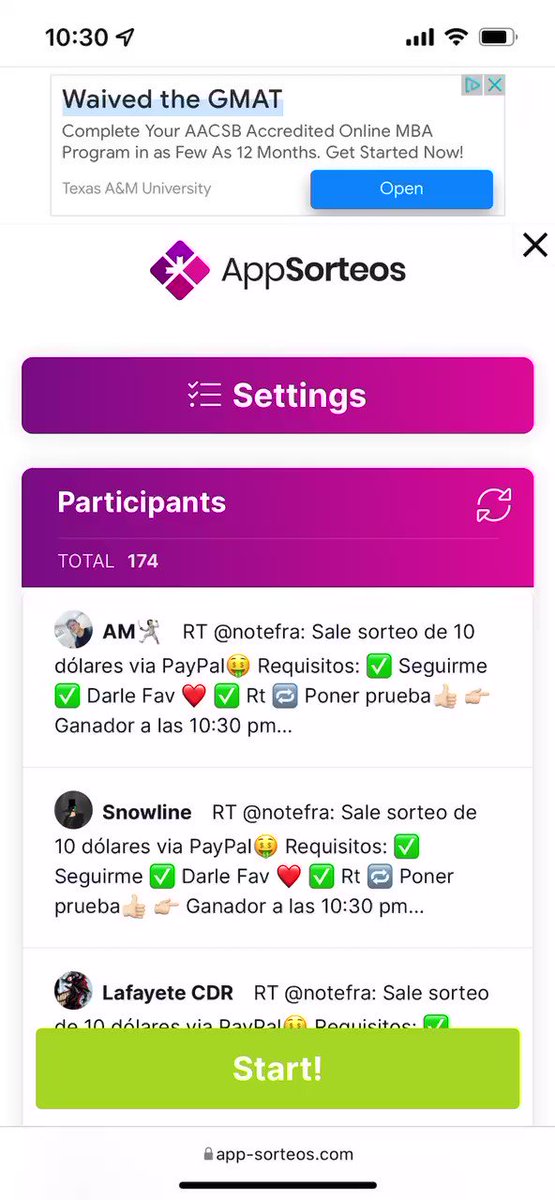Tap the app-sorteos.com address bar
This screenshot has height=1200, width=555.
pos(278,1154)
